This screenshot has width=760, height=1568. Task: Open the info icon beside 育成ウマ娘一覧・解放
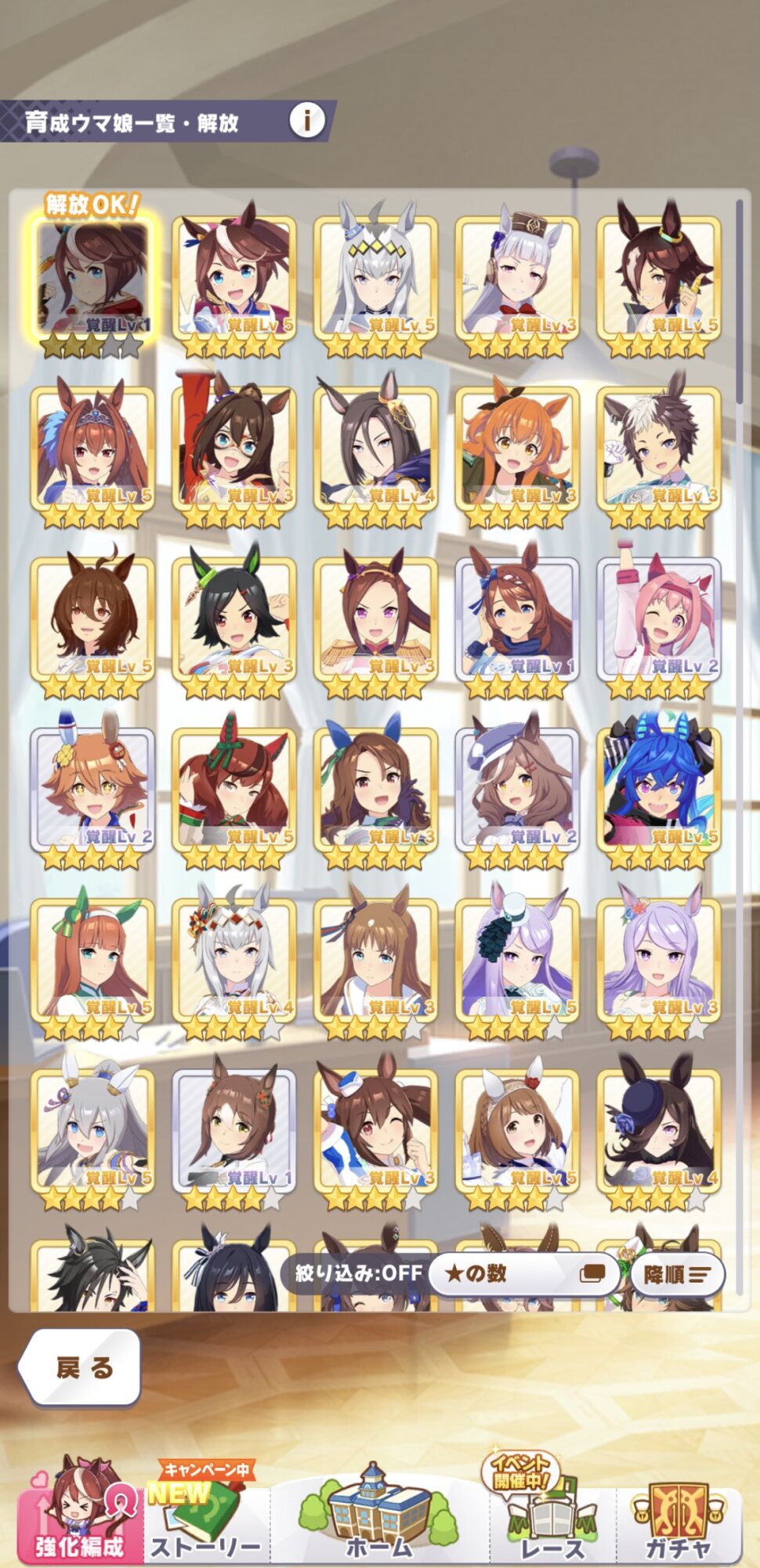pyautogui.click(x=307, y=121)
